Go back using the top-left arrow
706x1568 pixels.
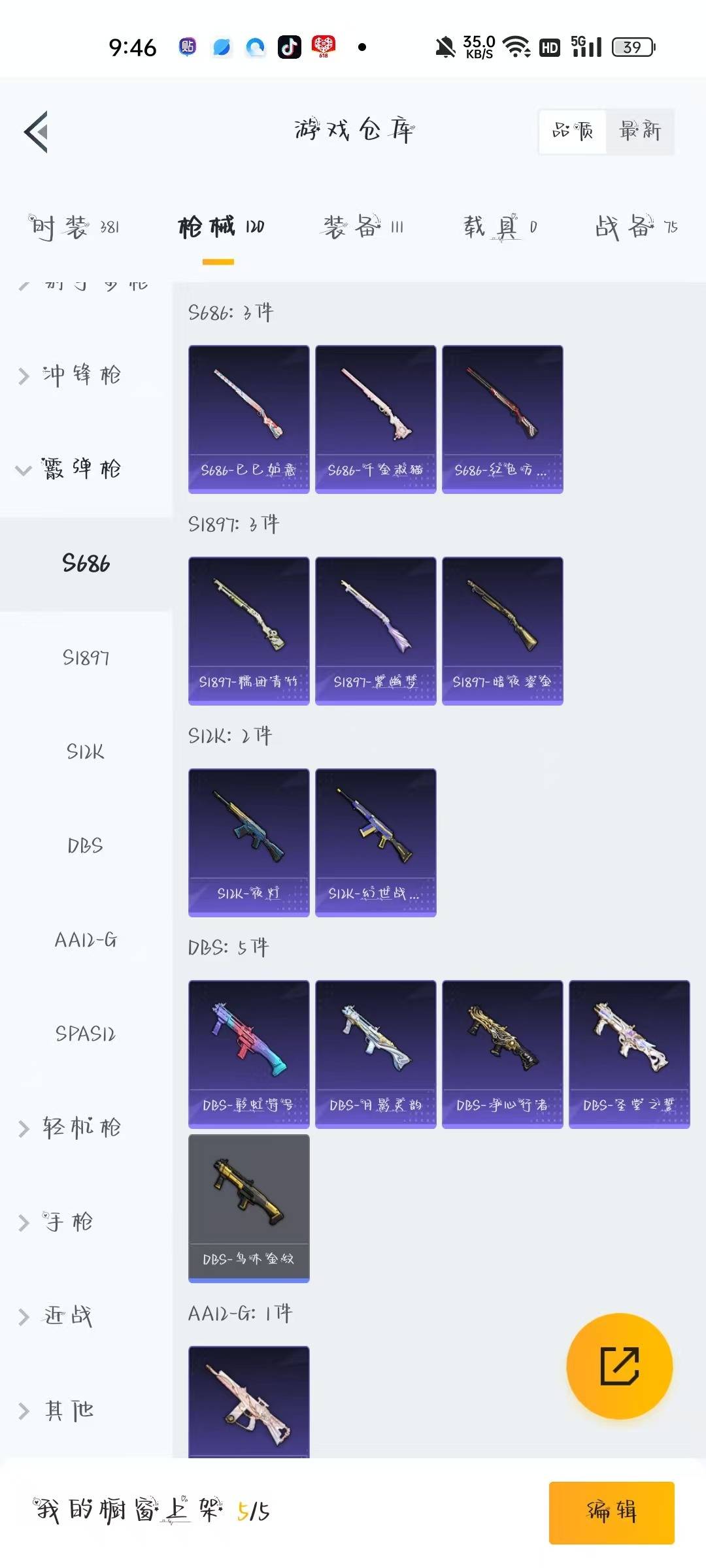point(37,131)
